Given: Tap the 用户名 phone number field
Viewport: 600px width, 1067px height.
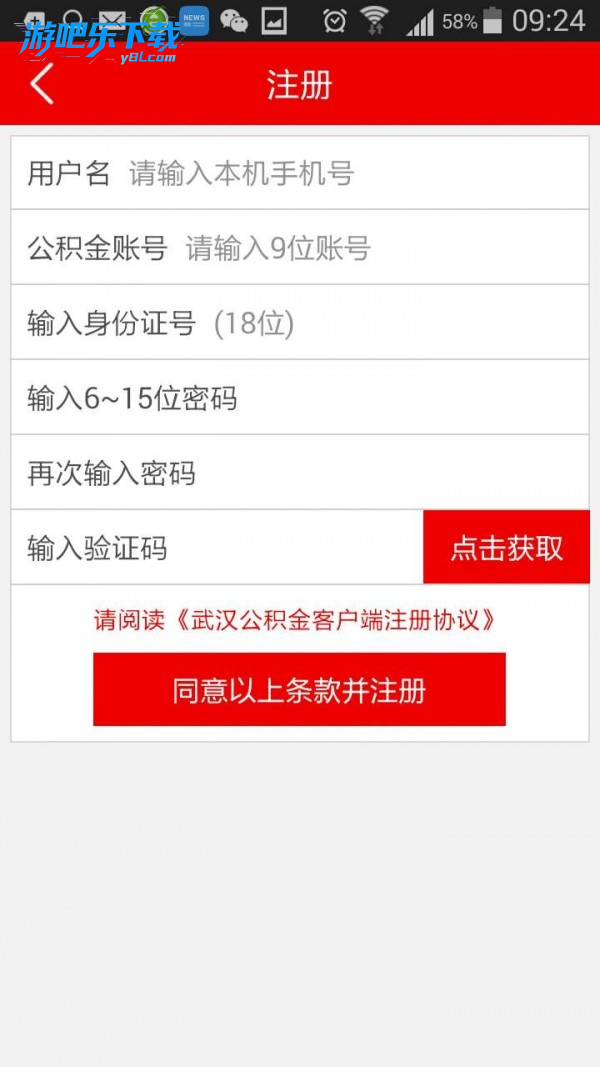Looking at the screenshot, I should point(340,173).
